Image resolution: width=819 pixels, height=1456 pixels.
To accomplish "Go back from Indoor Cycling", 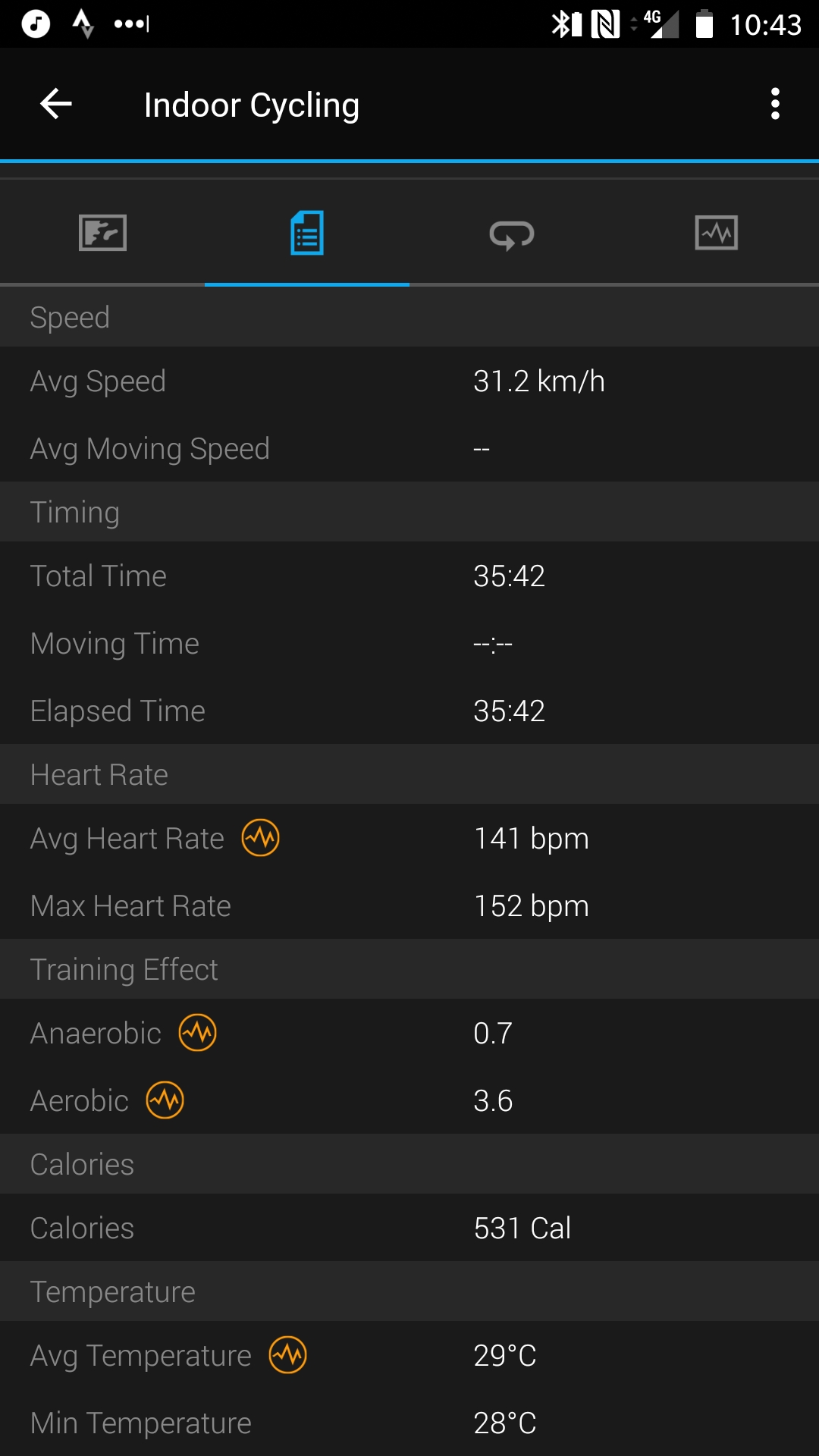I will (x=56, y=104).
